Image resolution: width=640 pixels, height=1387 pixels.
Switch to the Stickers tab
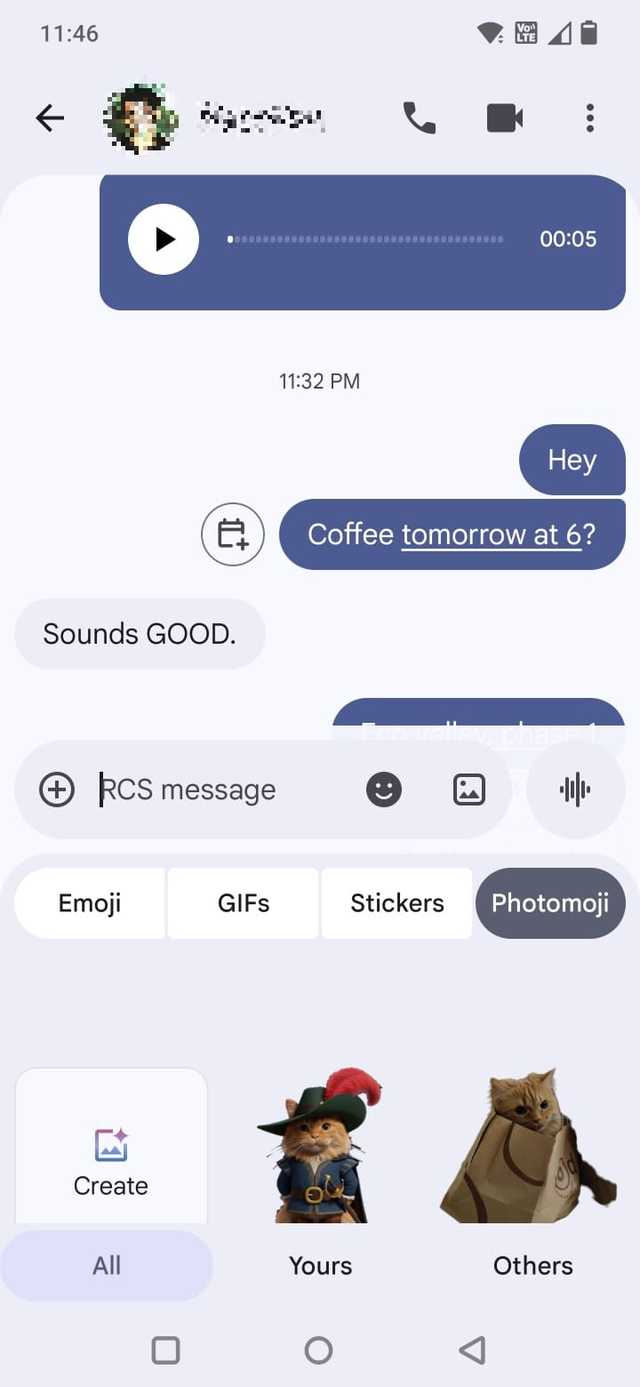click(397, 903)
